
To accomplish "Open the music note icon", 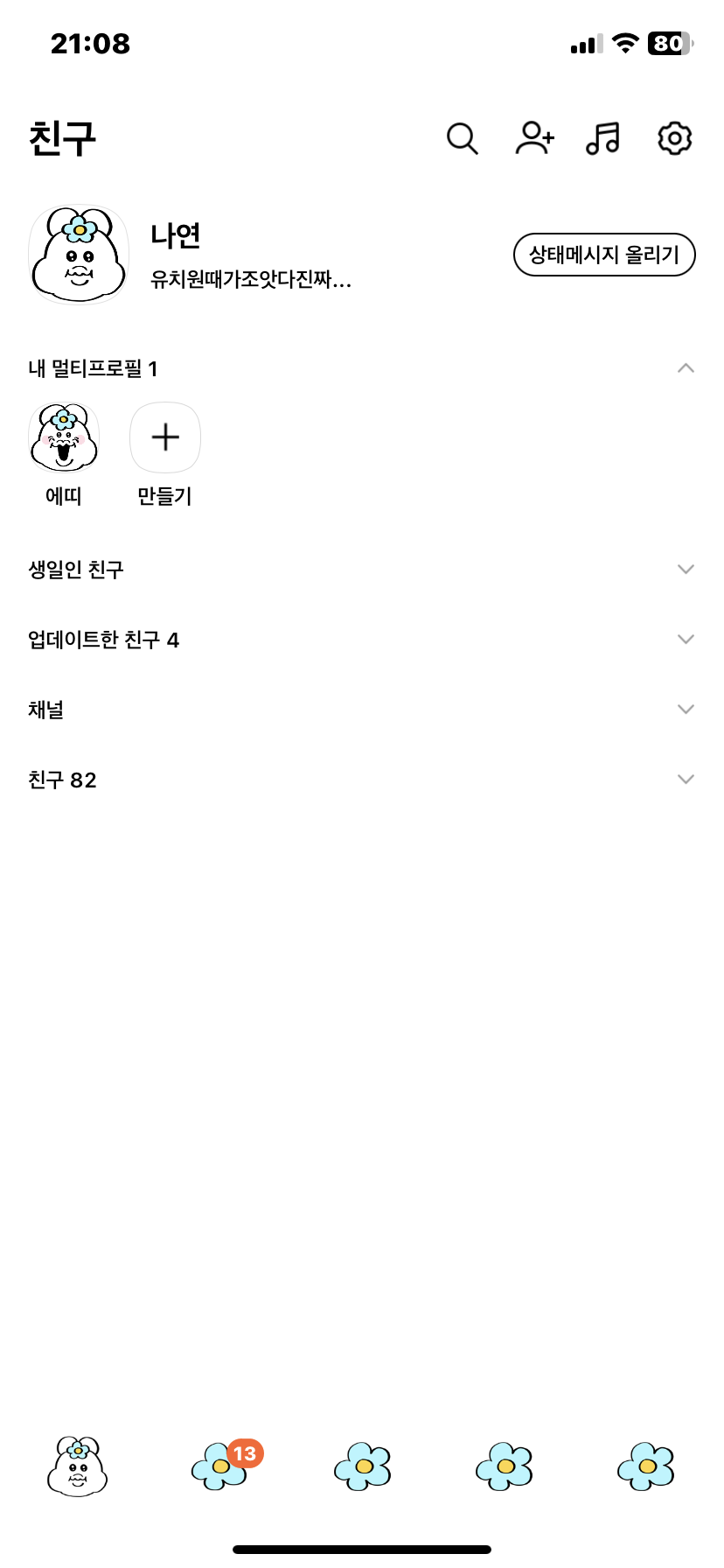I will 603,138.
